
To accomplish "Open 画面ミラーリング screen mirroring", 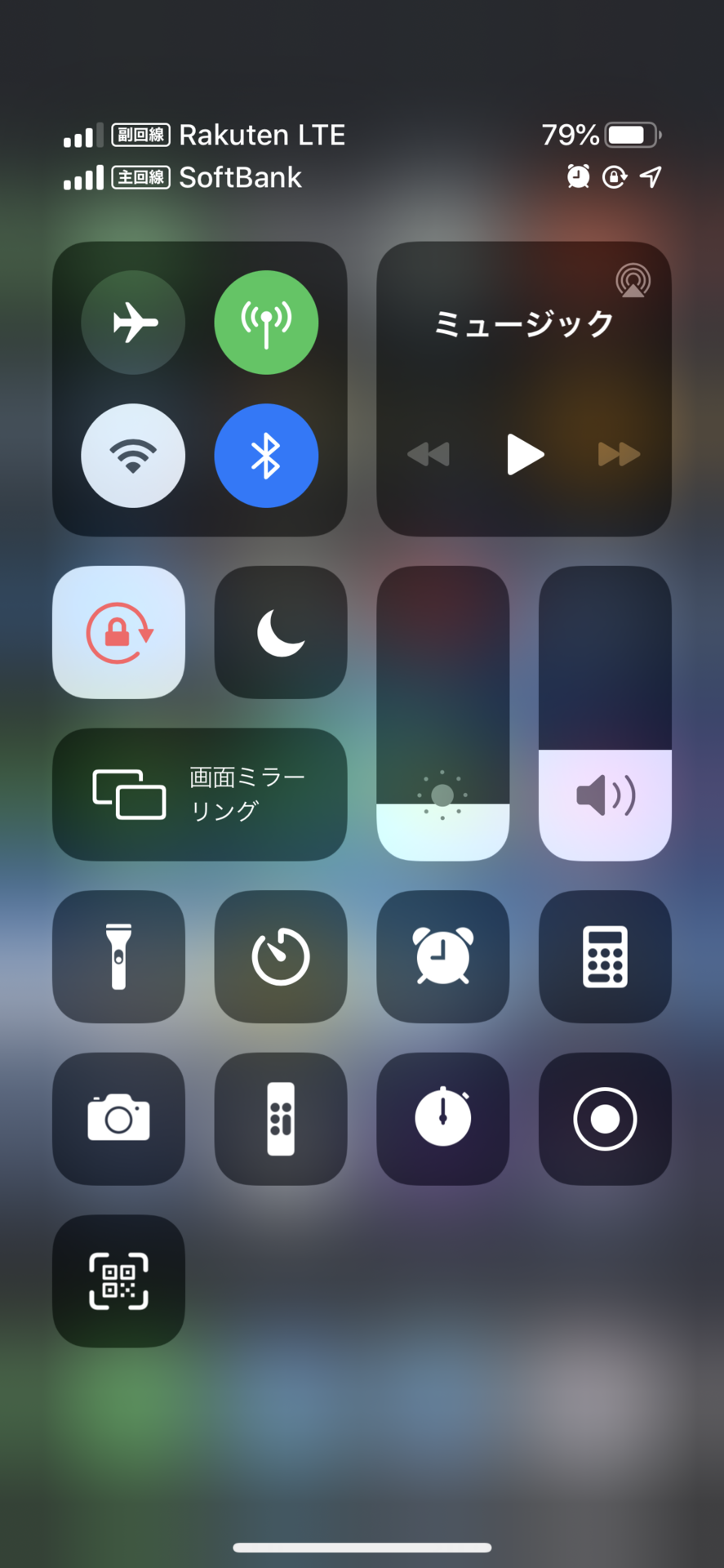I will point(199,794).
